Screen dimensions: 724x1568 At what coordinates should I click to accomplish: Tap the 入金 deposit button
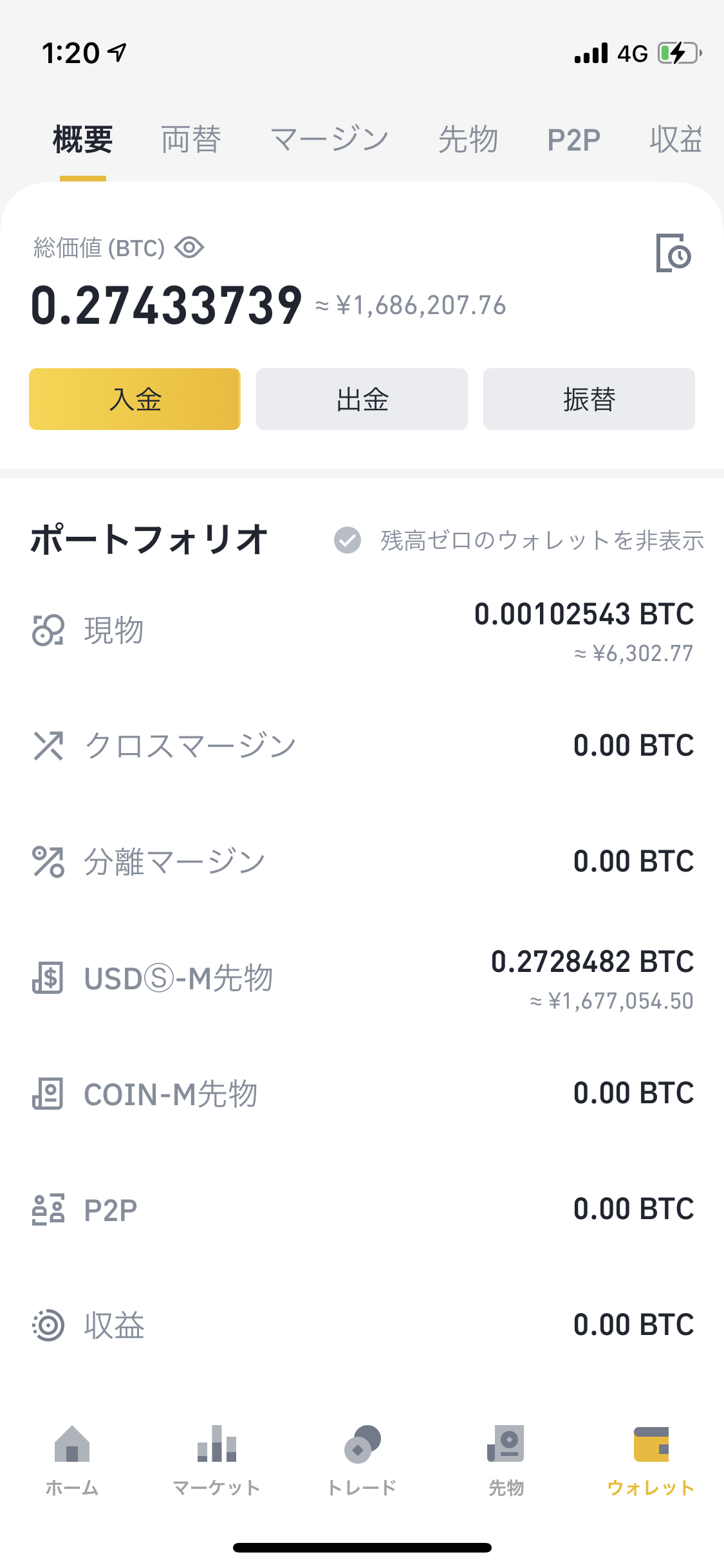135,399
